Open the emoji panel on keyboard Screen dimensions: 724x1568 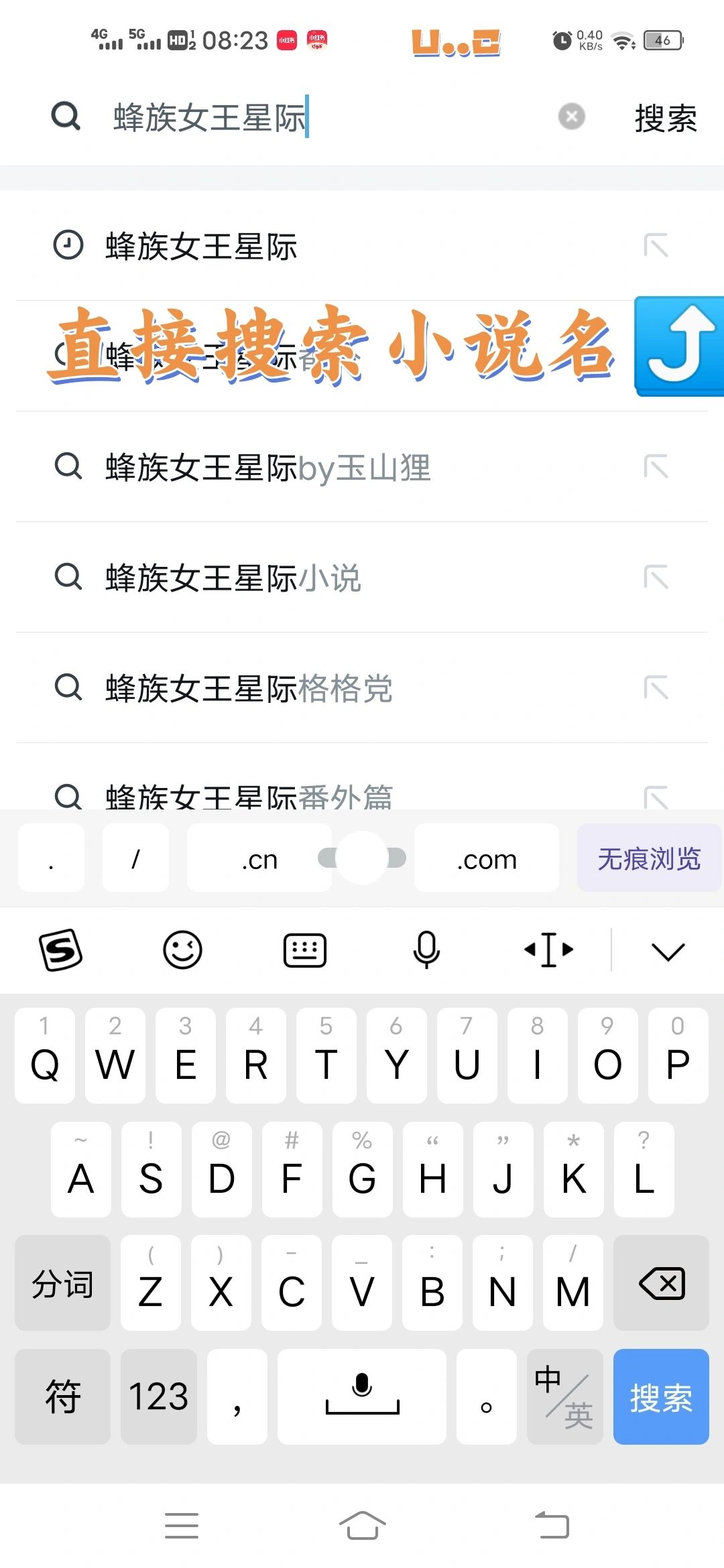tap(182, 950)
